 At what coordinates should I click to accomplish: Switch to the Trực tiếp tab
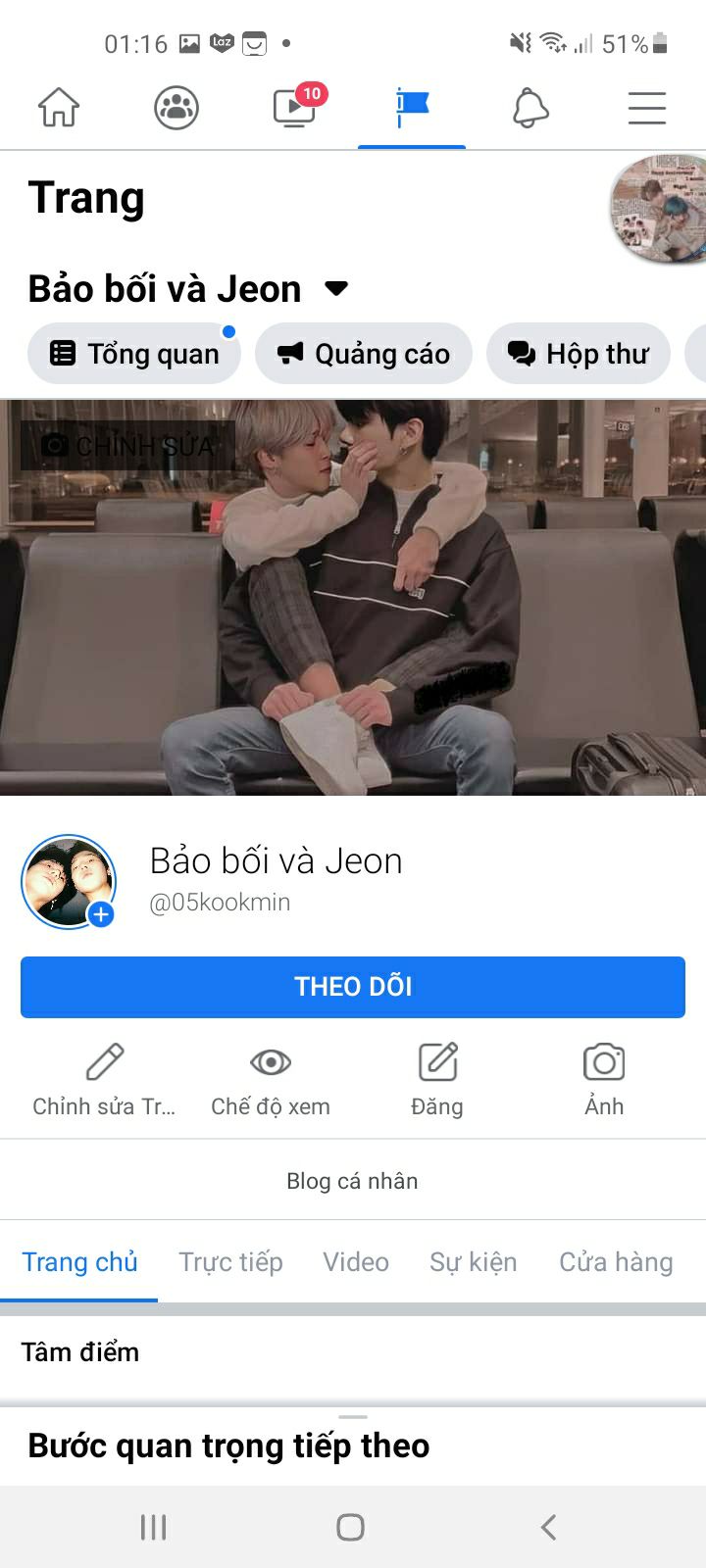(230, 1262)
